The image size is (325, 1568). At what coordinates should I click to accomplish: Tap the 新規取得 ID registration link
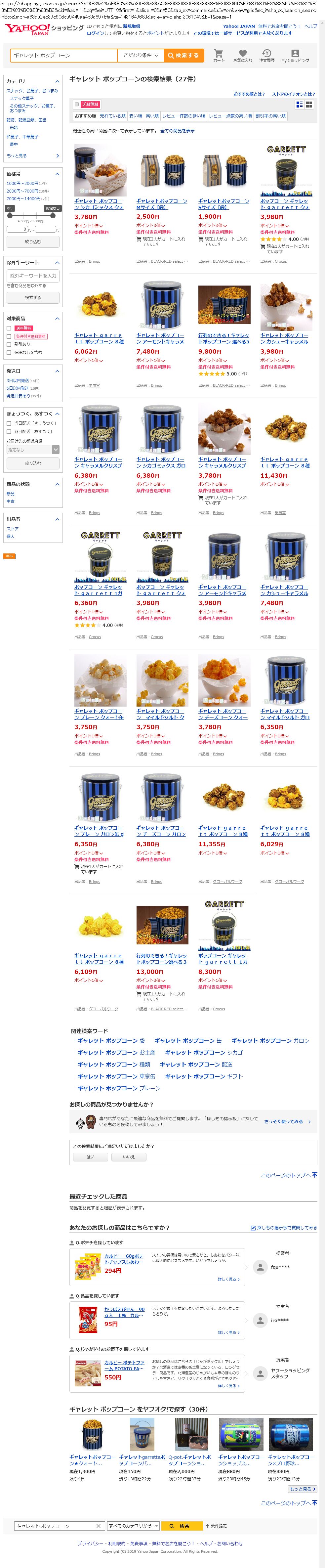tap(132, 27)
